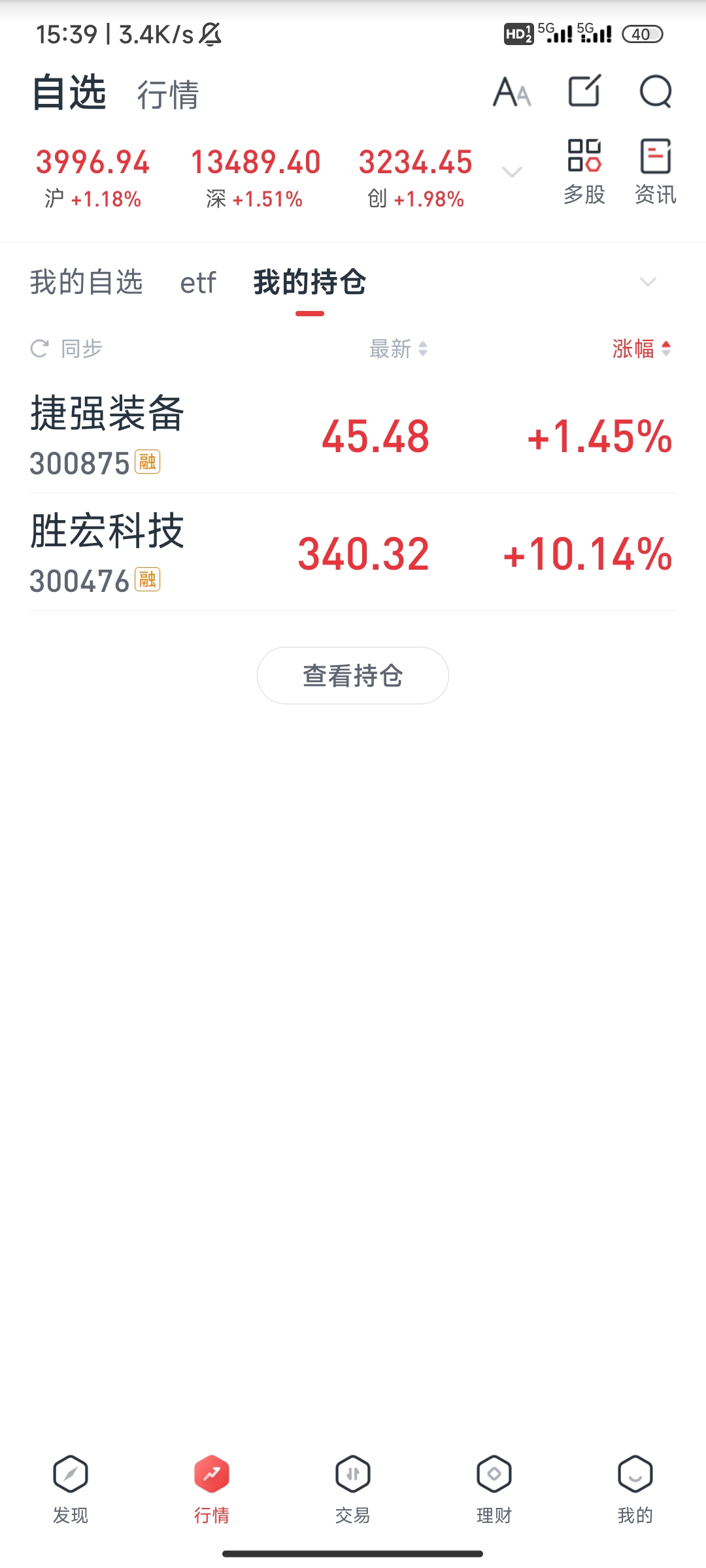Open the 多股 multi-stock view

coord(584,172)
